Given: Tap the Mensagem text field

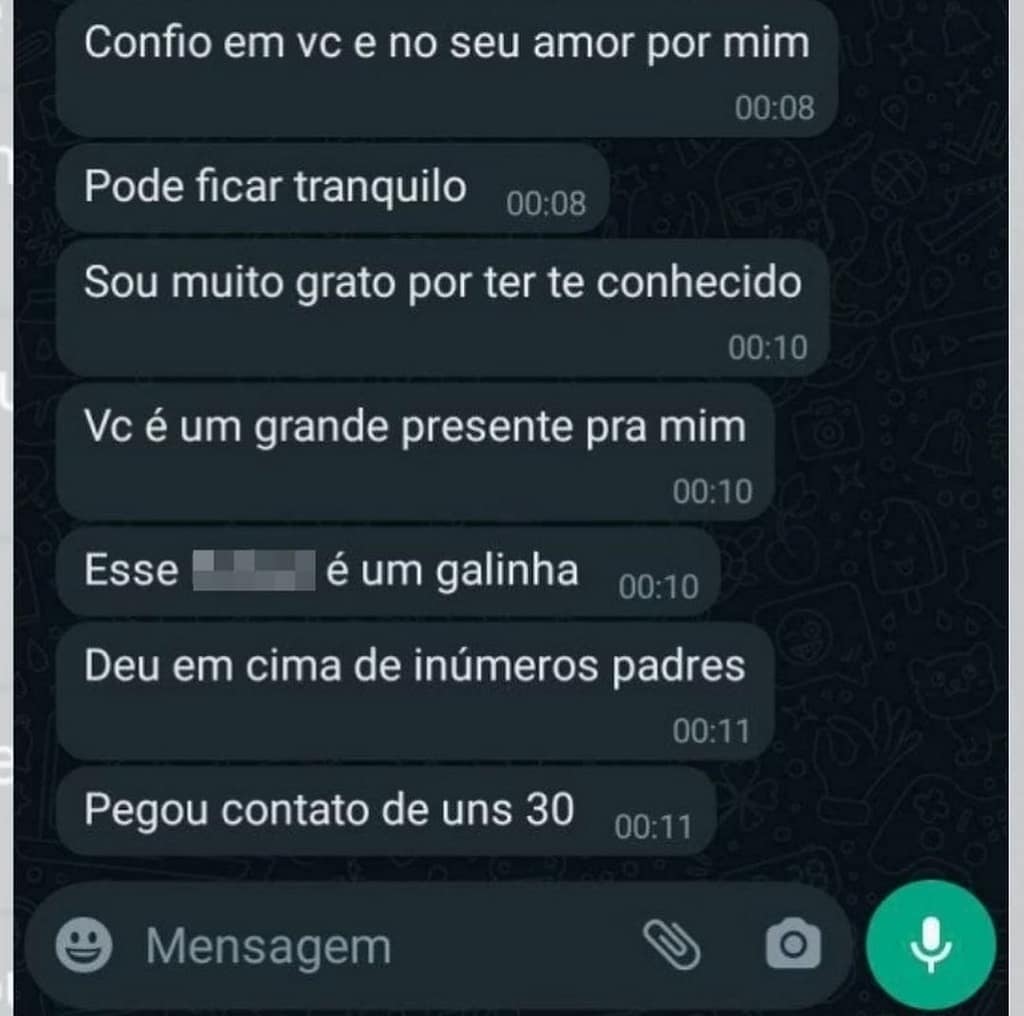Looking at the screenshot, I should [380, 946].
